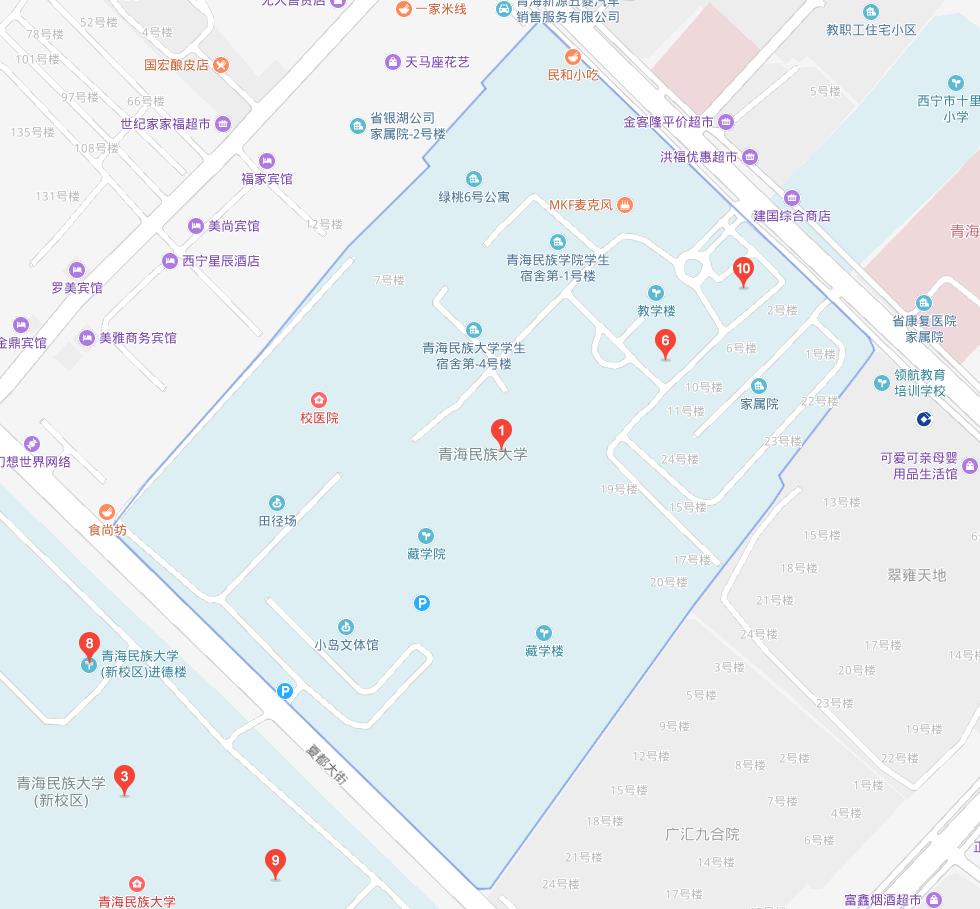Select red marker 6 near 教学楼

point(665,342)
